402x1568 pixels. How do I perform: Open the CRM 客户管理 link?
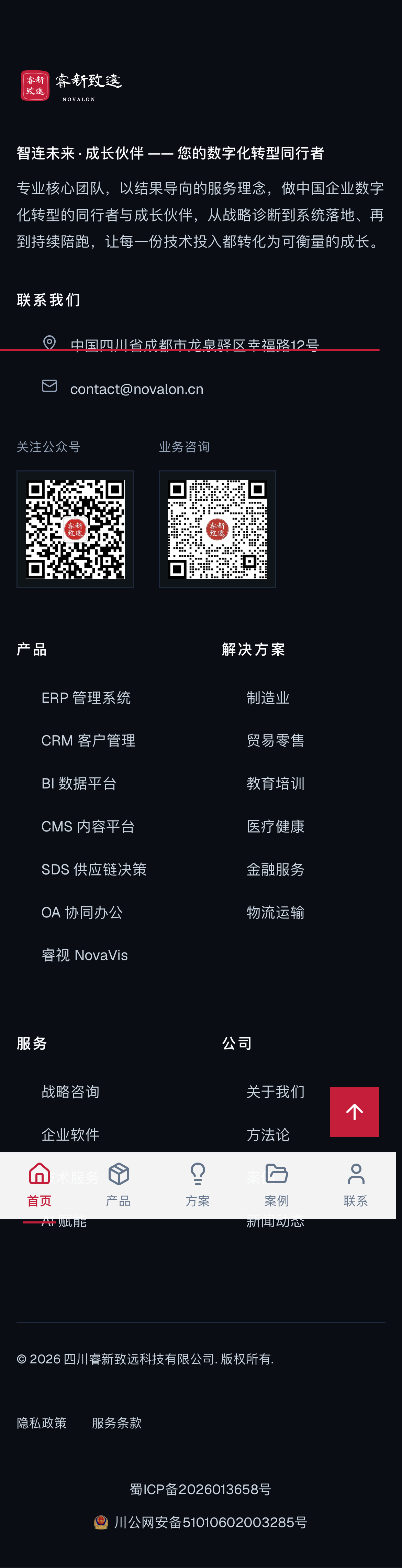point(88,740)
